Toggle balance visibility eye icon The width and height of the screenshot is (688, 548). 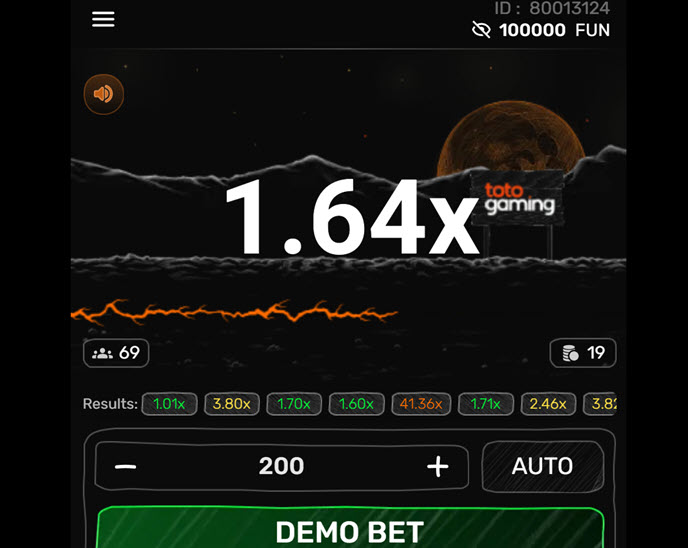click(x=481, y=30)
